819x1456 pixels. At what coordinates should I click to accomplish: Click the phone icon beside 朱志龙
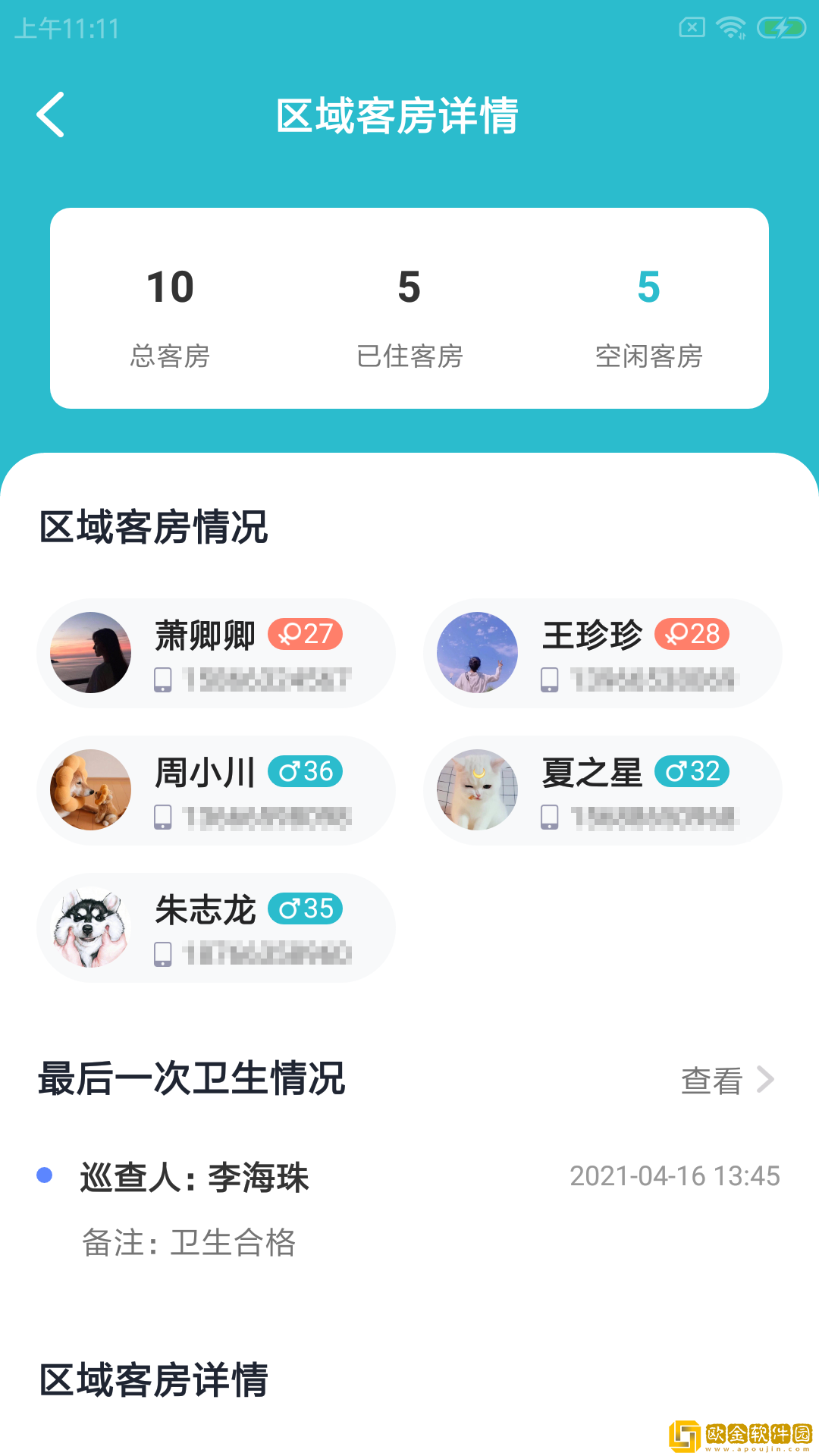[x=164, y=954]
